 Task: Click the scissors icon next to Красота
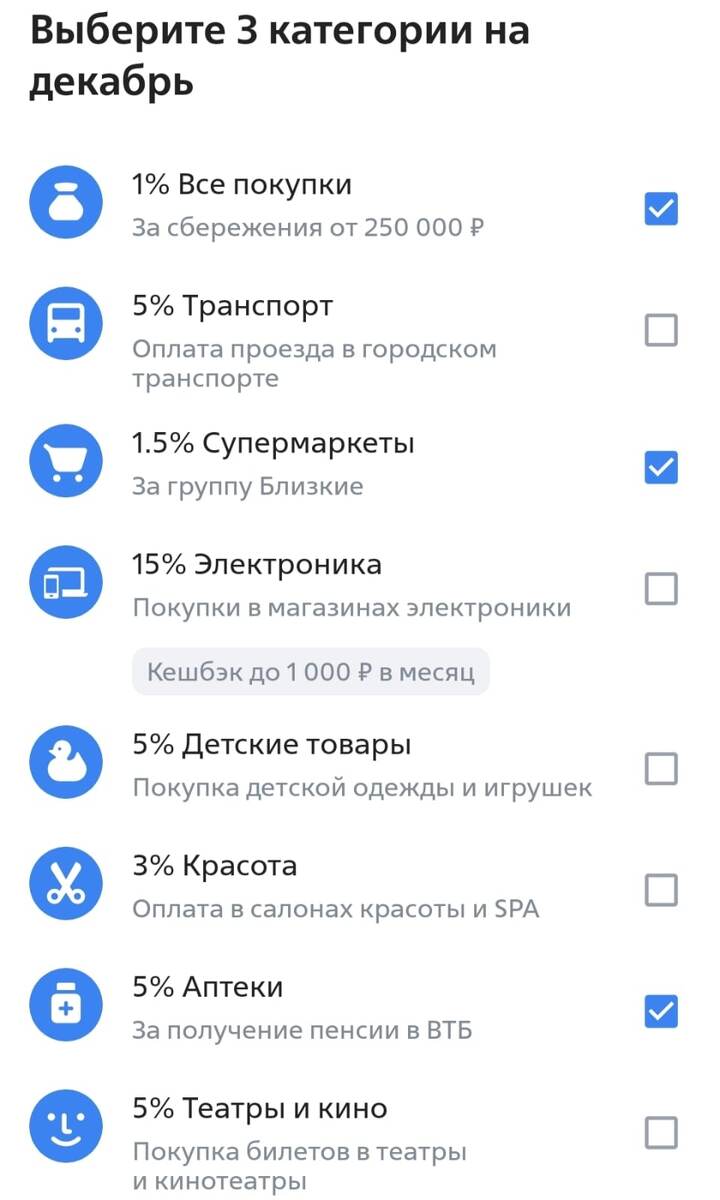click(65, 883)
